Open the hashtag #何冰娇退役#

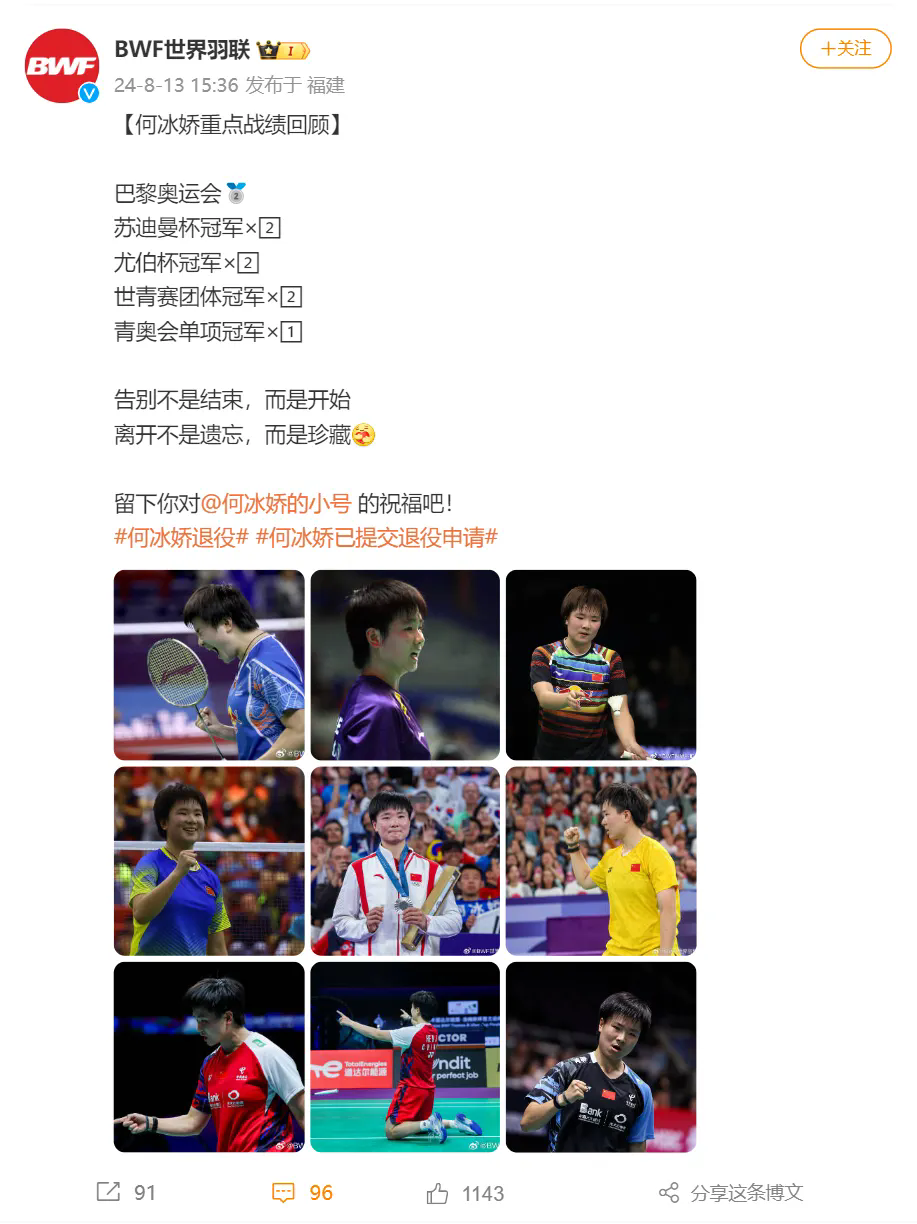coord(181,537)
